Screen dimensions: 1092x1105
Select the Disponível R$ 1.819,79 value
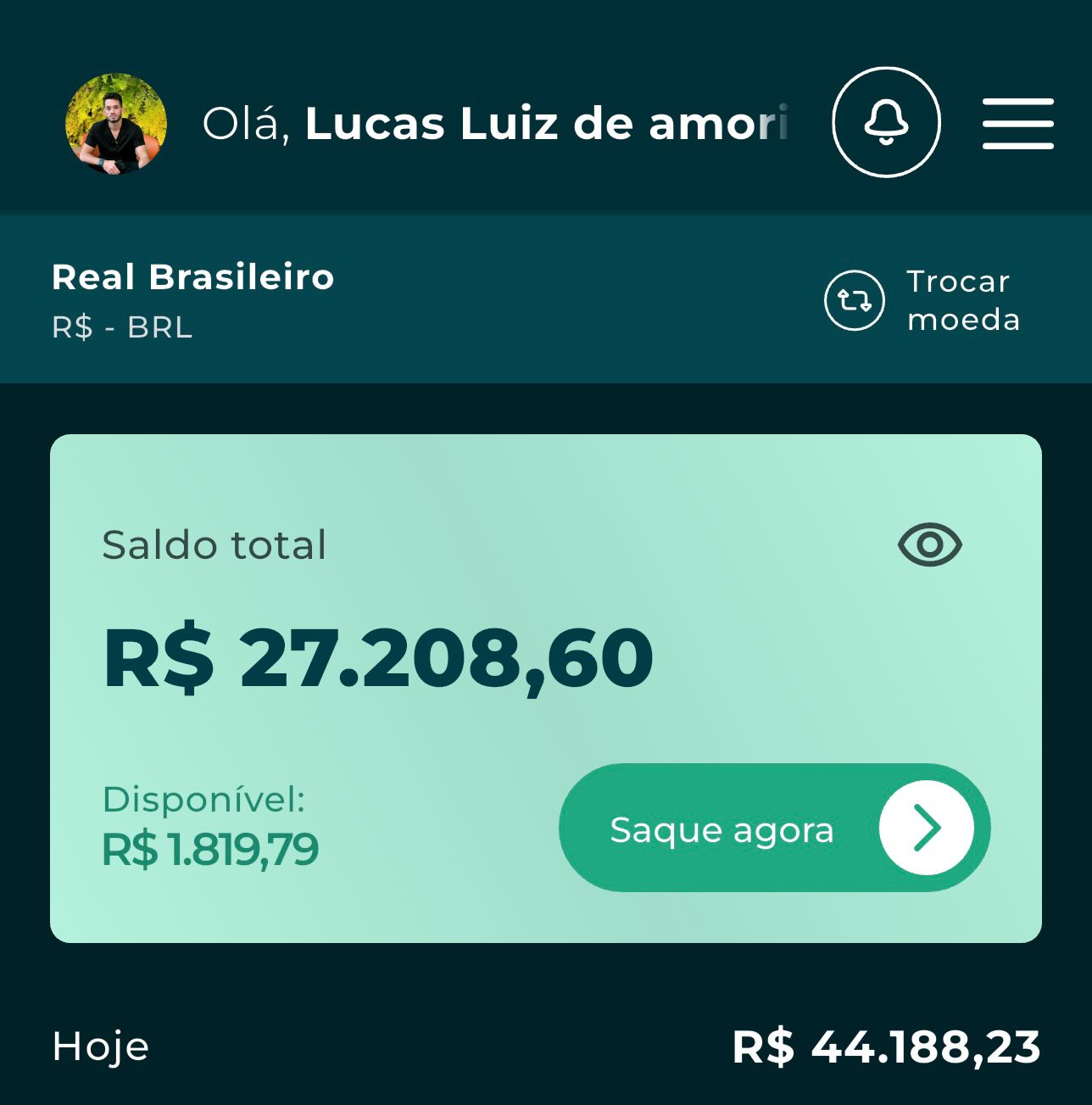(x=209, y=848)
